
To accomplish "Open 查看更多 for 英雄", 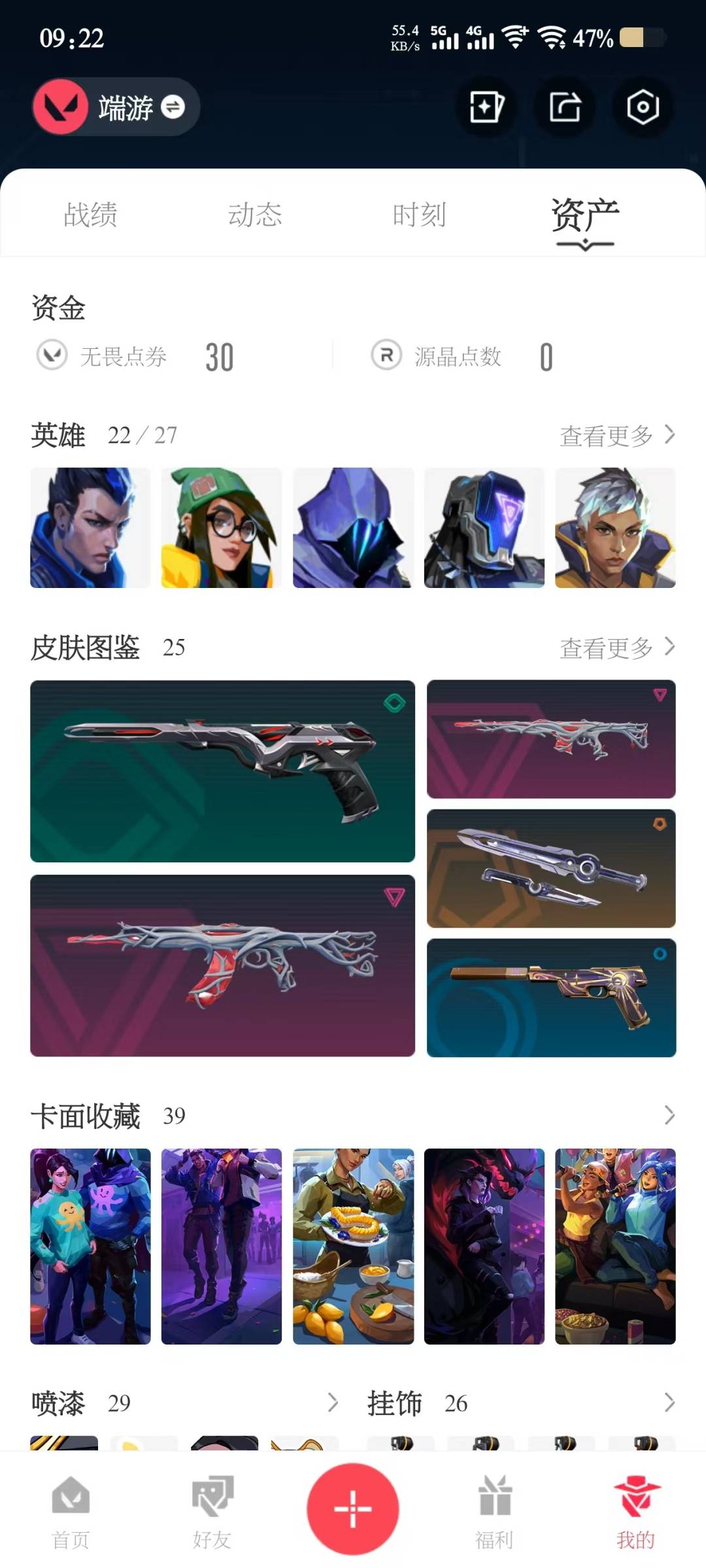I will [x=617, y=435].
